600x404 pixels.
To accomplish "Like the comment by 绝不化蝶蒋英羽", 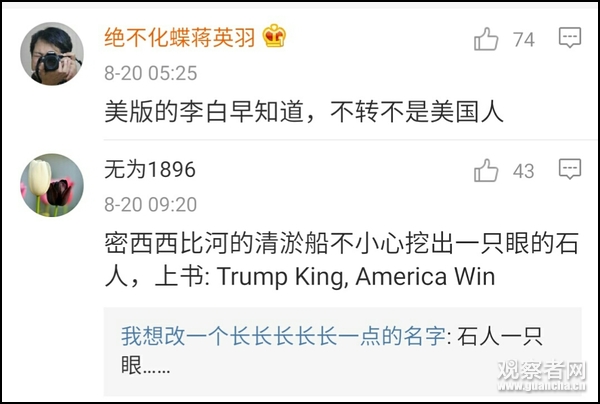I will pyautogui.click(x=487, y=40).
